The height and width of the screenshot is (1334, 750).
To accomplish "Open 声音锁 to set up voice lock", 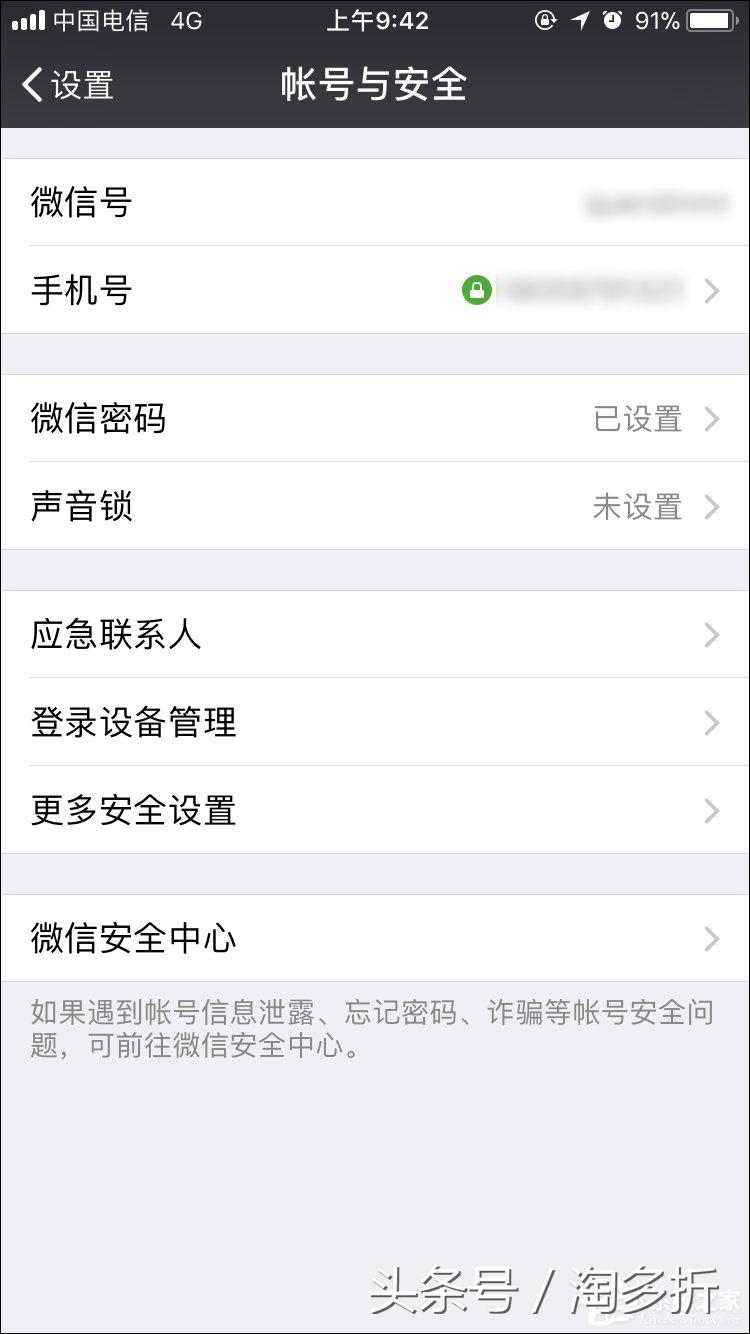I will click(x=375, y=506).
